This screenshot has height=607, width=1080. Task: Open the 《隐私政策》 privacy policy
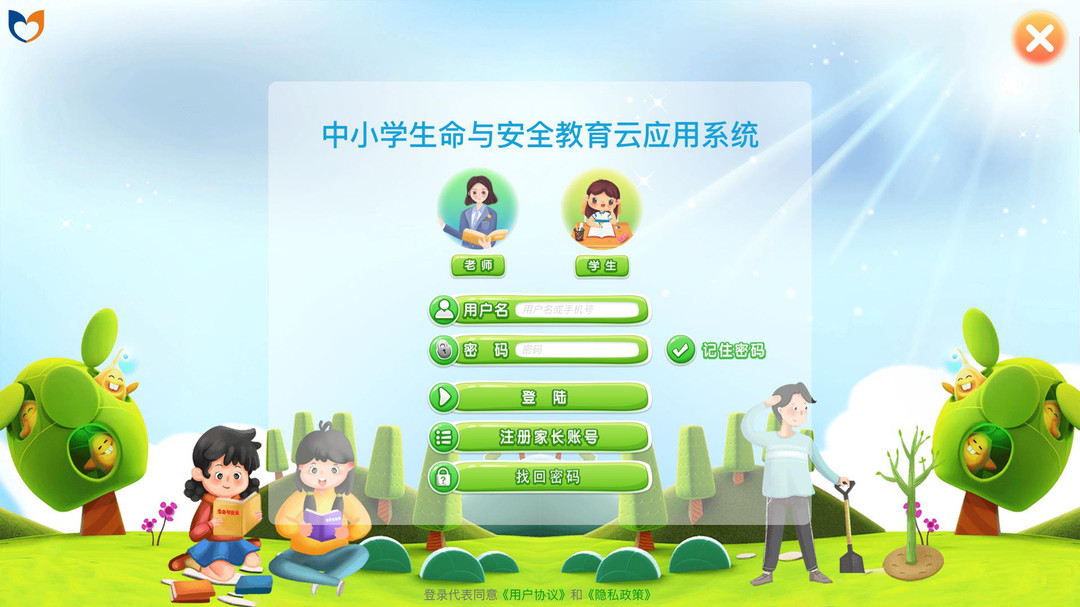coord(618,594)
